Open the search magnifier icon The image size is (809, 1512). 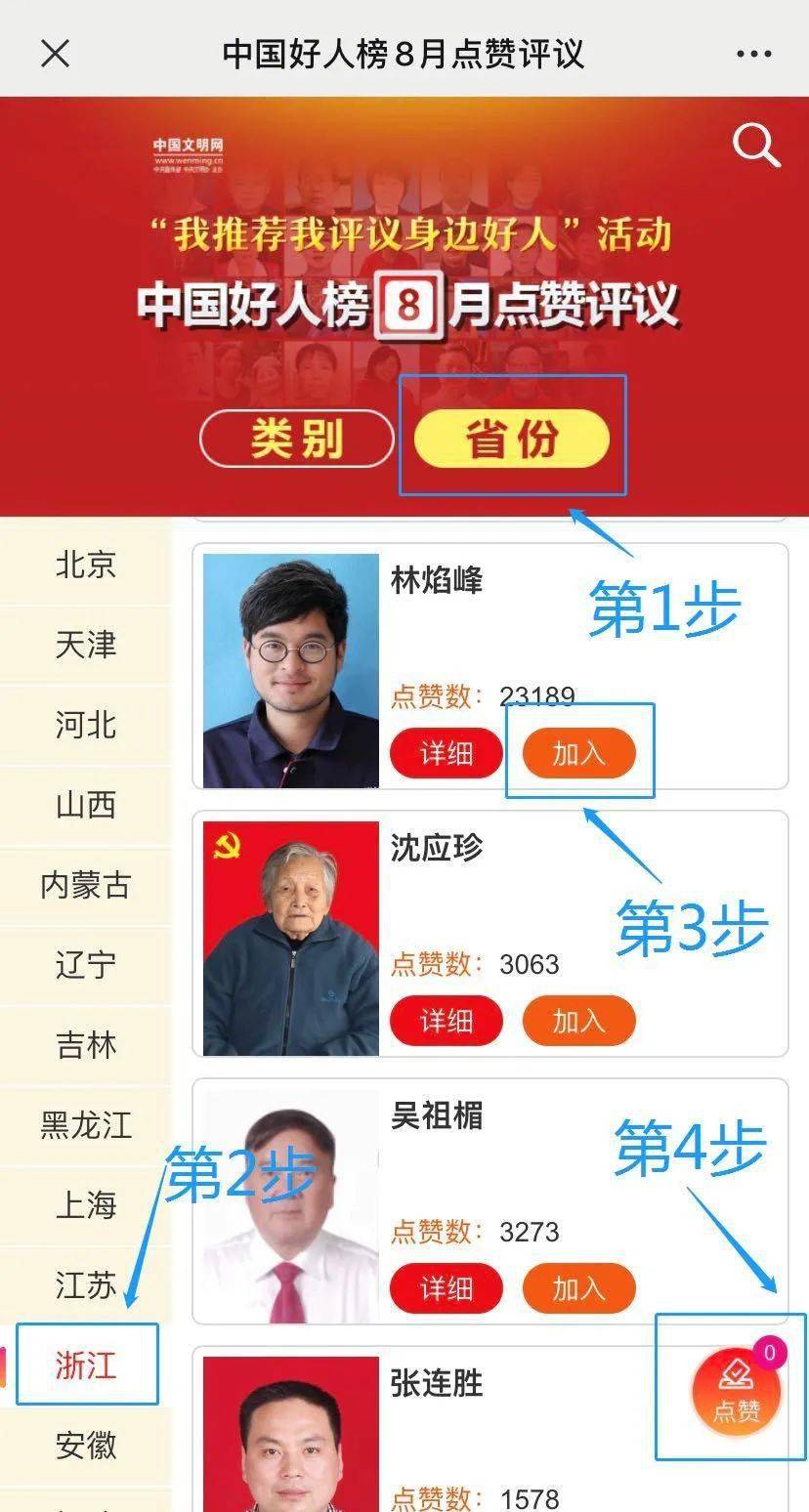pyautogui.click(x=755, y=147)
